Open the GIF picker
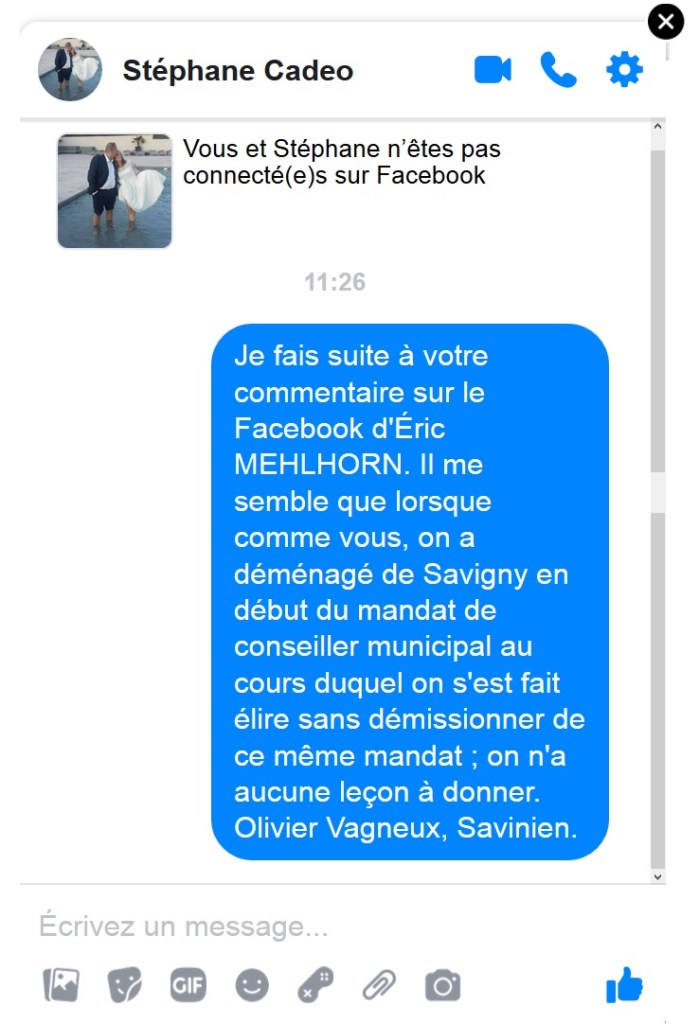Viewport: 699px width, 1024px height. [188, 986]
